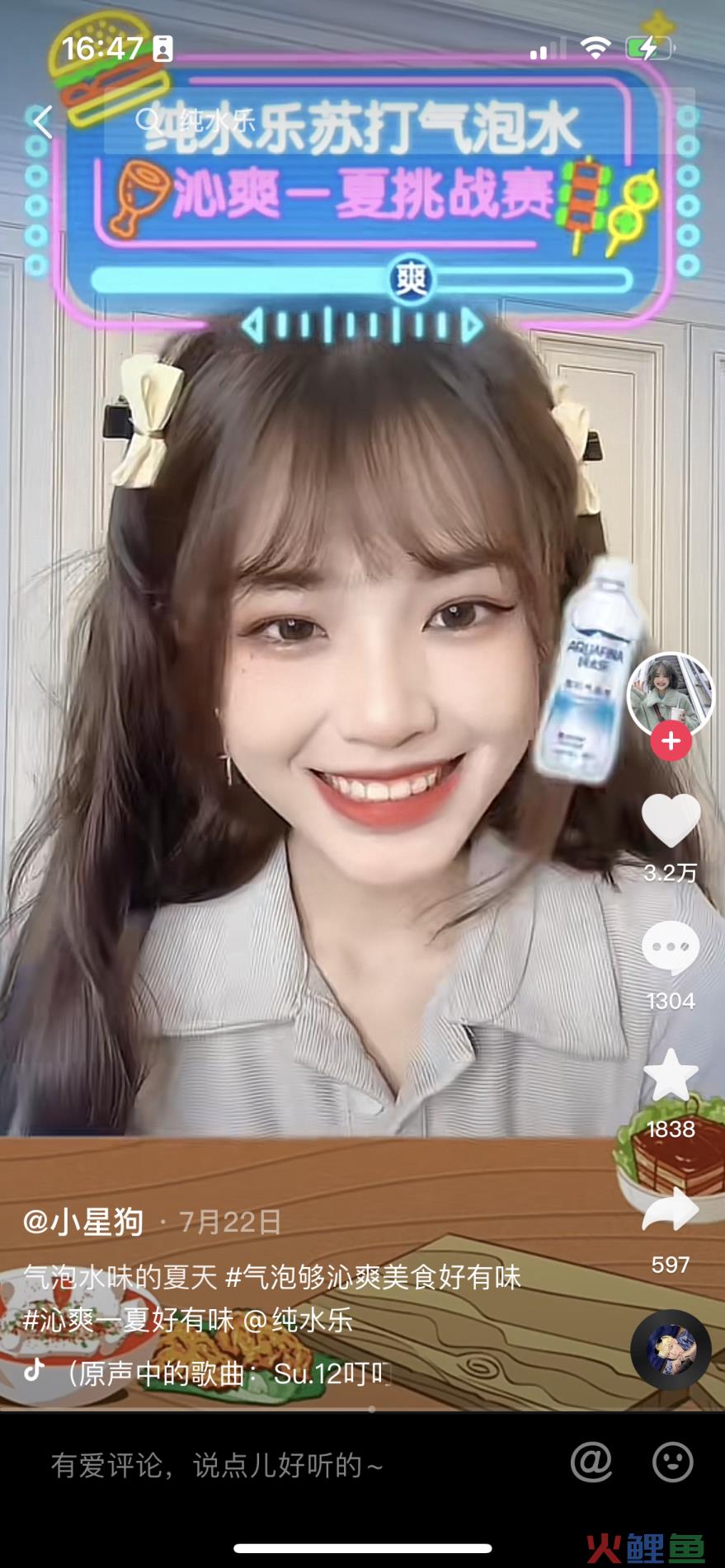725x1568 pixels.
Task: Open the emoji picker smiley icon
Action: pyautogui.click(x=672, y=1463)
